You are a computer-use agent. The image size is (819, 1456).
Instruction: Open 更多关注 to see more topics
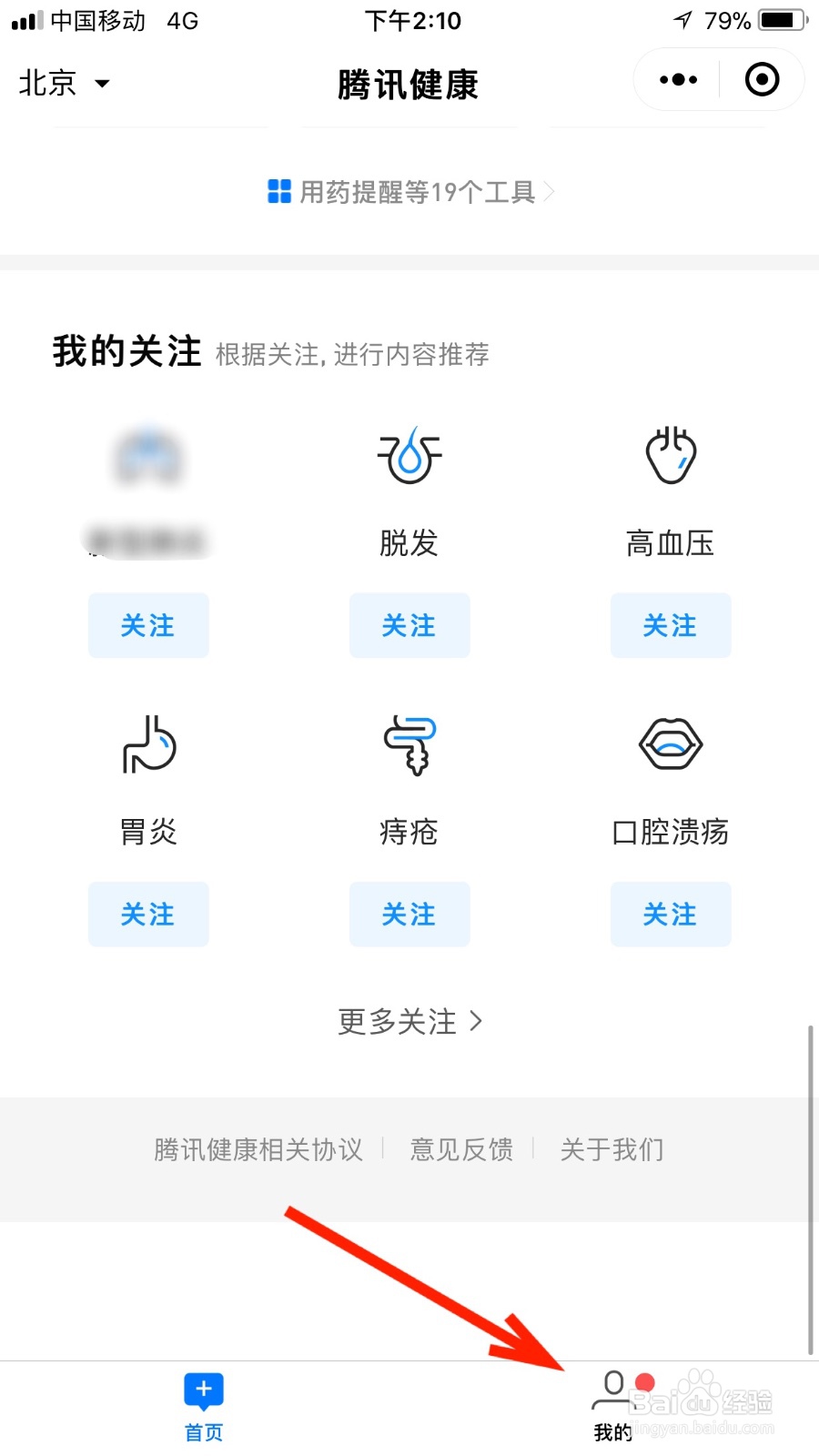(x=409, y=1021)
